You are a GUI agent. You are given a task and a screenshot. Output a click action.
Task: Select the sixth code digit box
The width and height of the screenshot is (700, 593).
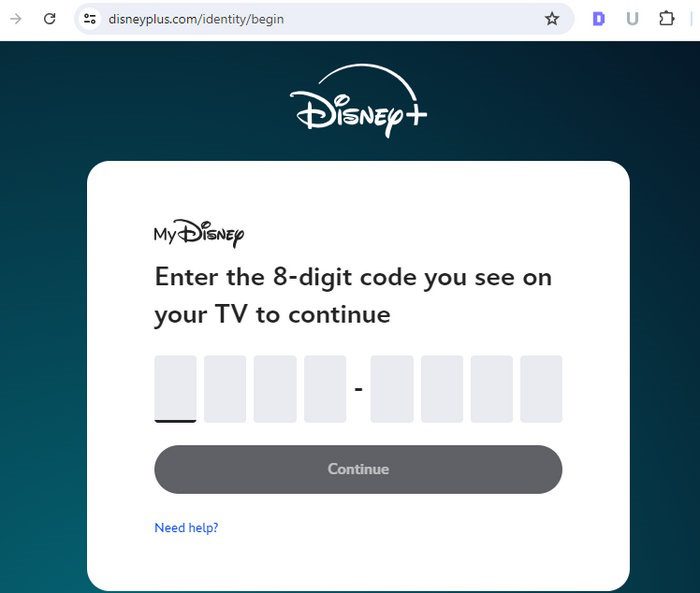point(441,389)
